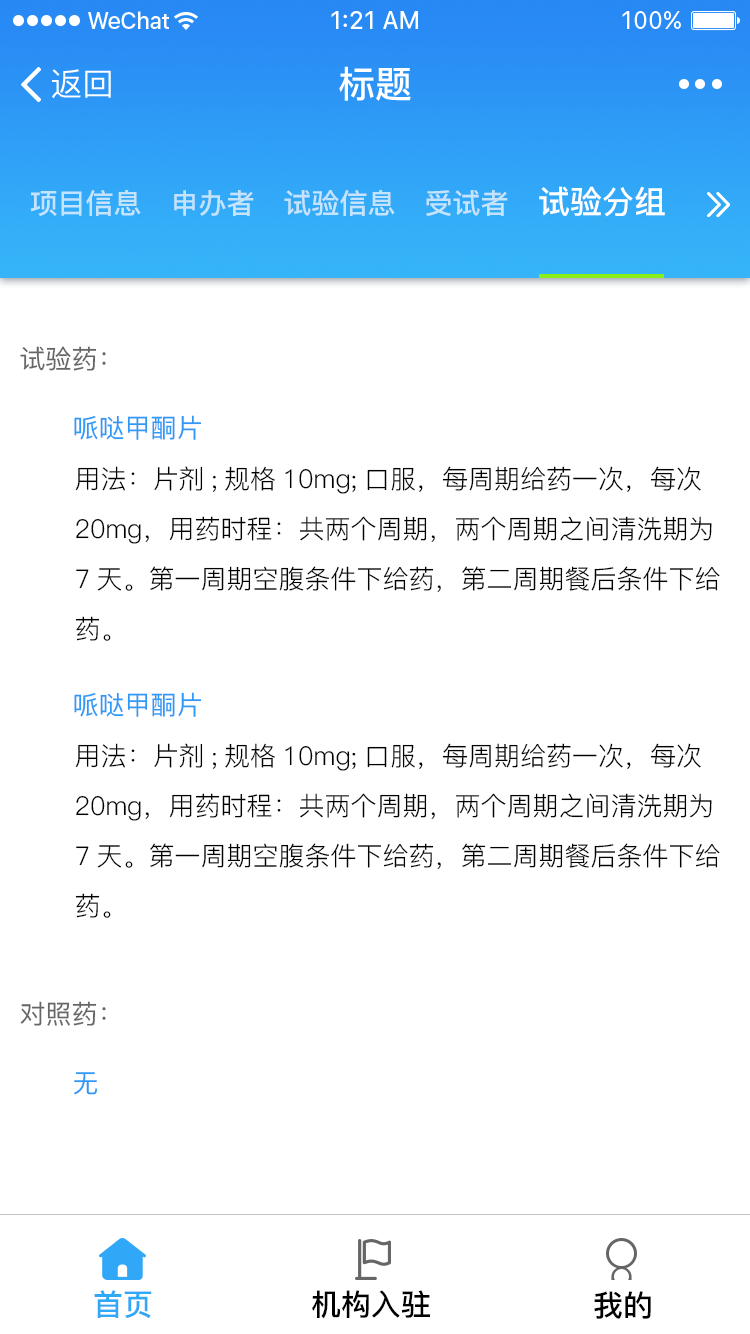The image size is (750, 1334).
Task: Switch to the 我的 bottom tab
Action: [622, 1278]
